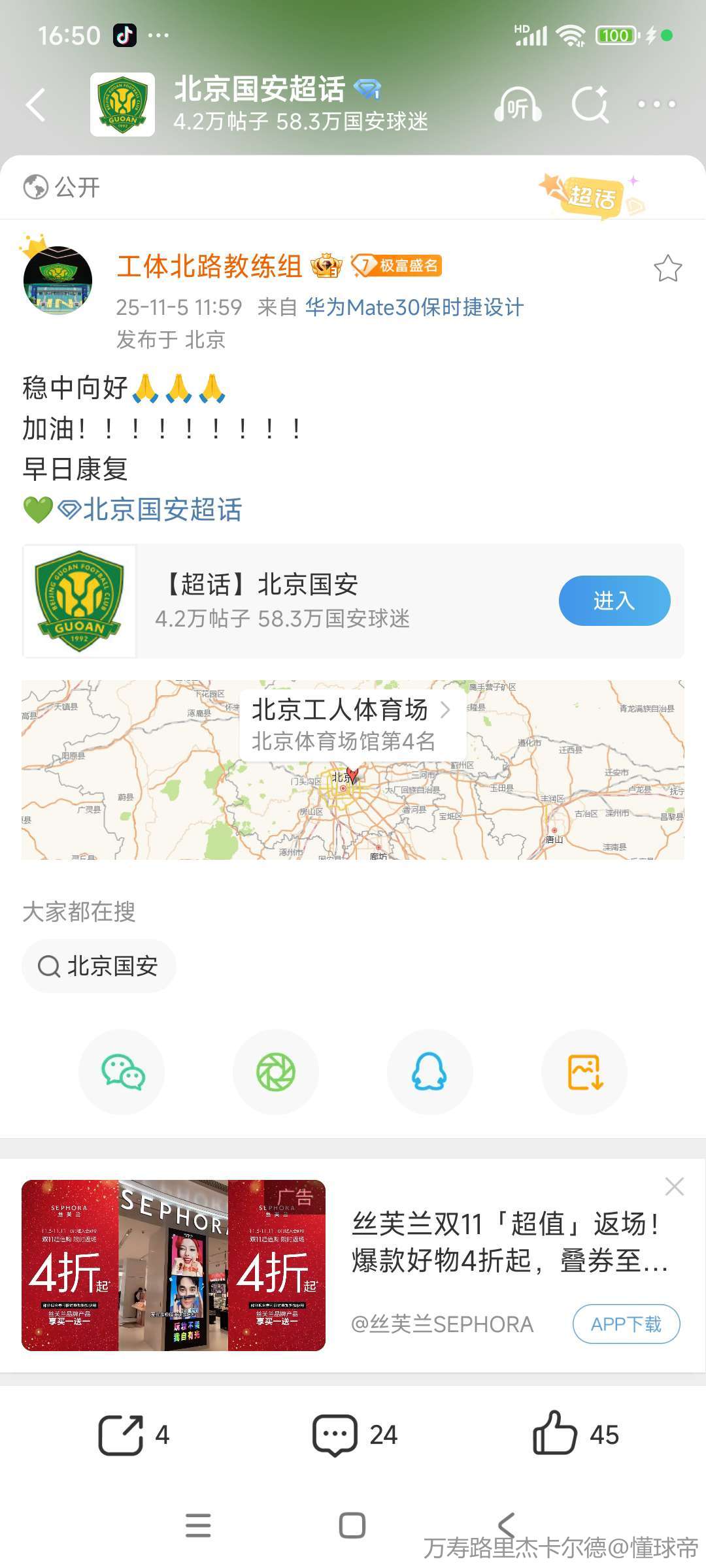Favorite this post with the star icon
The width and height of the screenshot is (706, 1568).
pyautogui.click(x=667, y=269)
